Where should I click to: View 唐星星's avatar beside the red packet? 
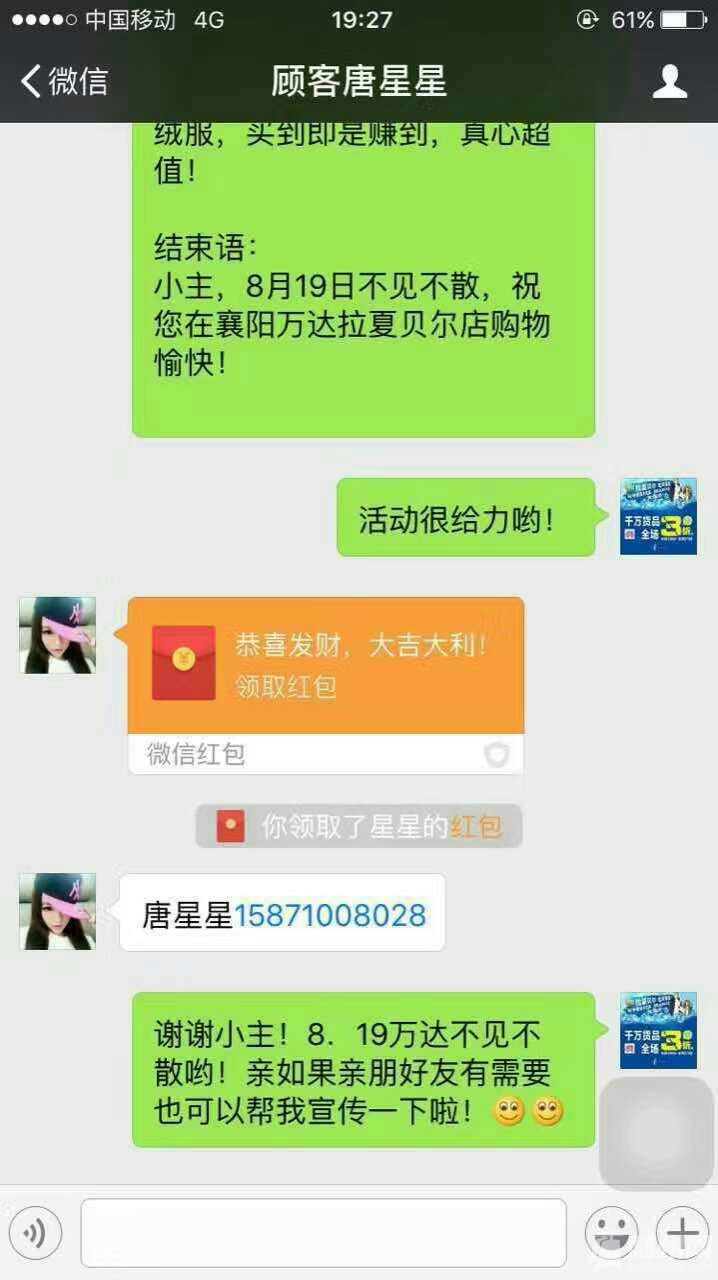57,635
